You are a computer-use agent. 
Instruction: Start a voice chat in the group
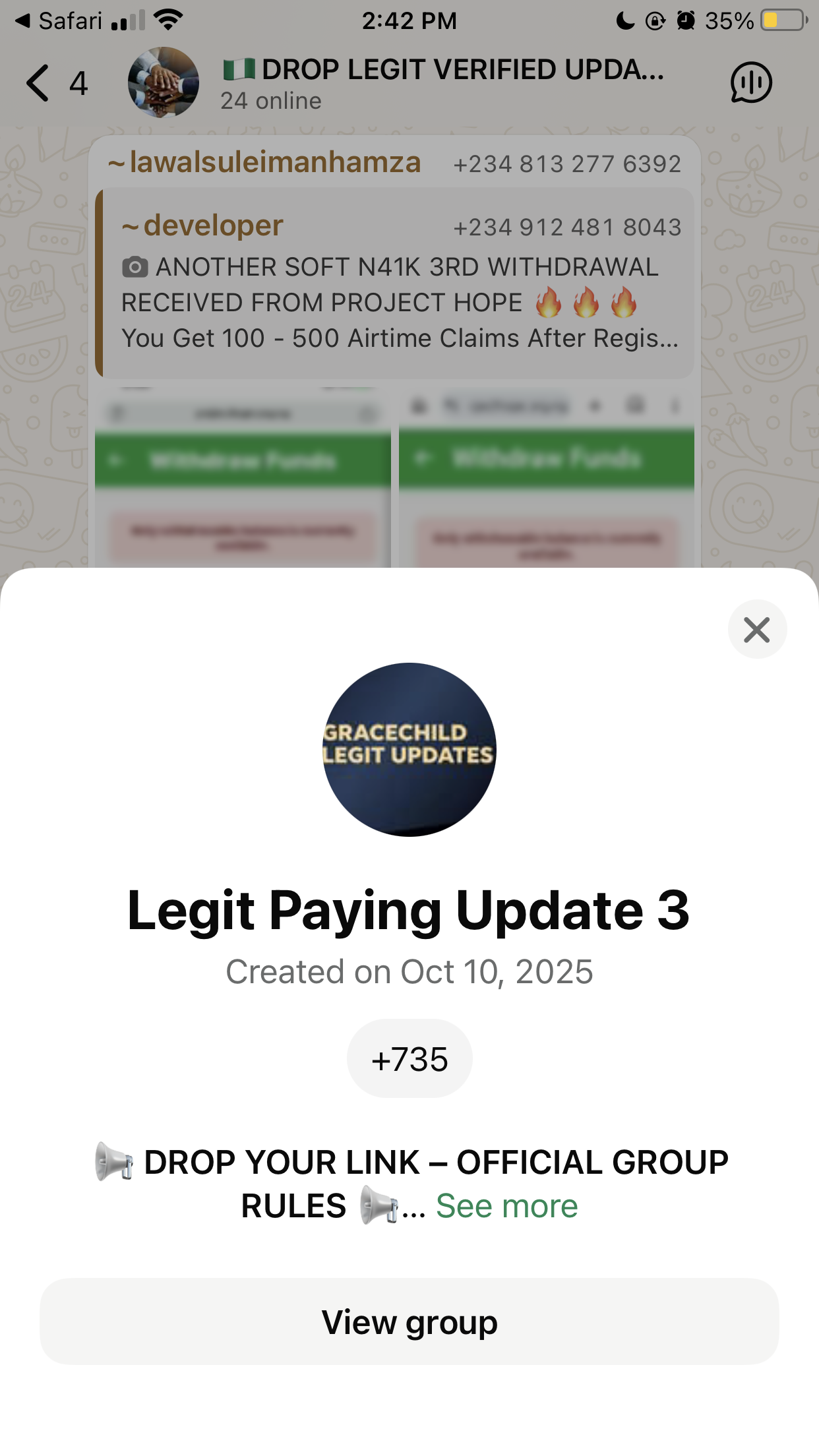click(750, 83)
